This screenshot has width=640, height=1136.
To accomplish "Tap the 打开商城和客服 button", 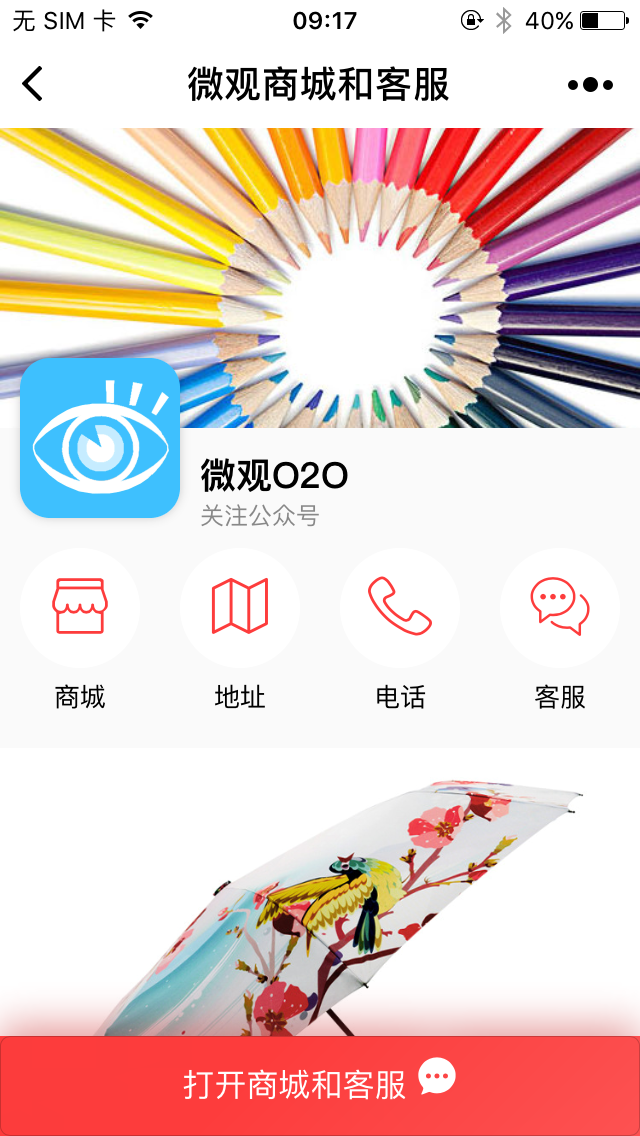I will click(x=320, y=1084).
